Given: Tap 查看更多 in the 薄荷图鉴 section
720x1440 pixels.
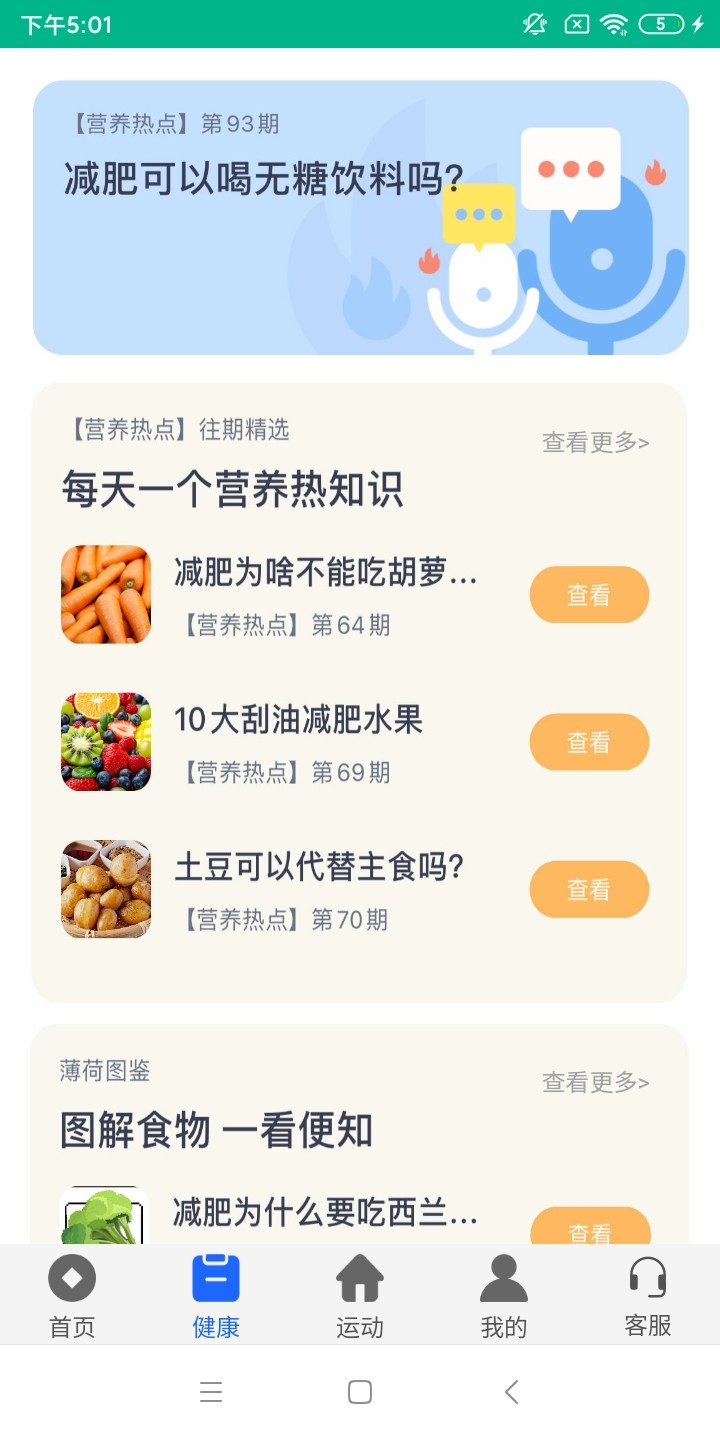Looking at the screenshot, I should 596,1082.
